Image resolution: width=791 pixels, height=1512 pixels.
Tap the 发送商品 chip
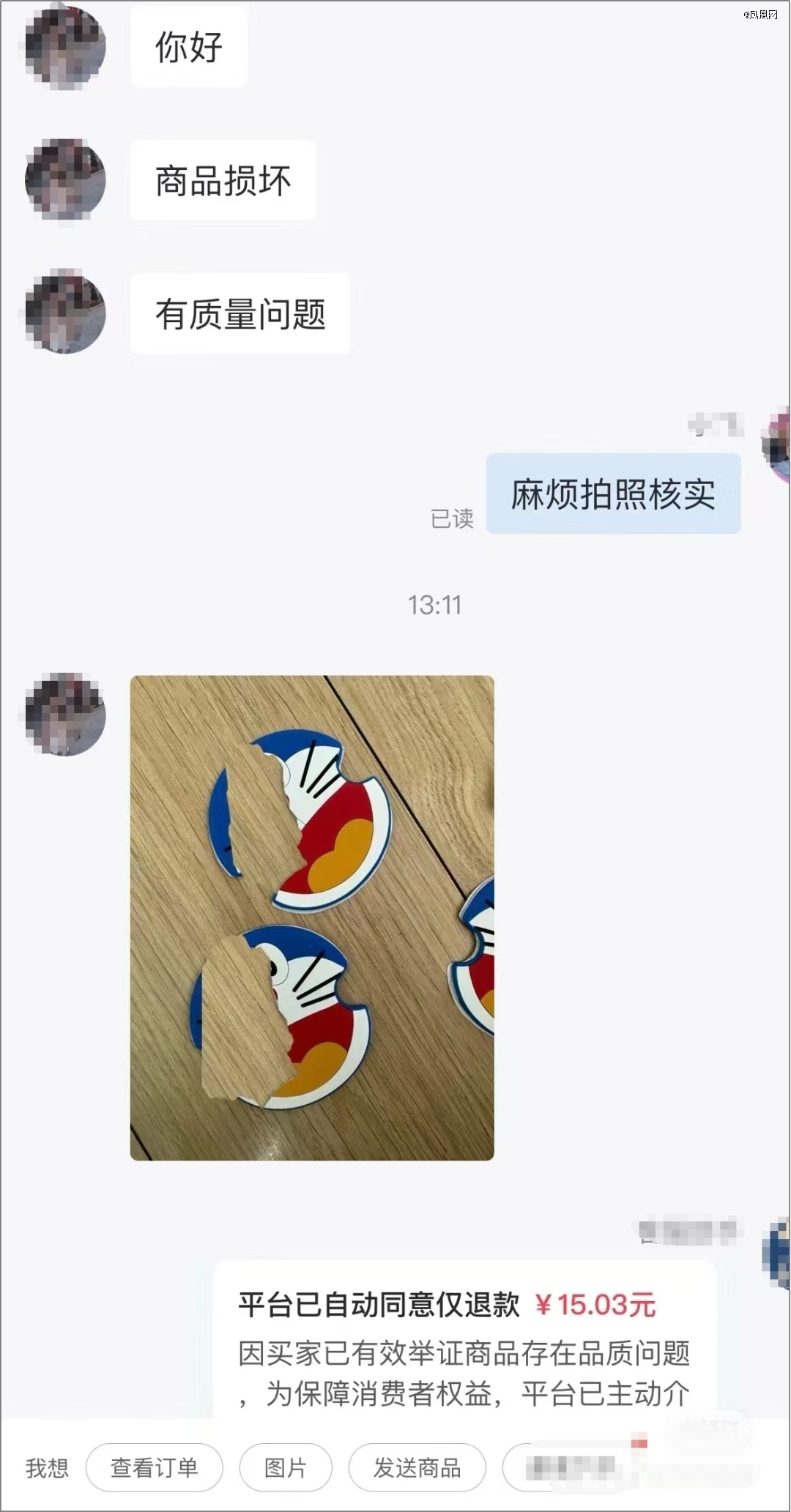pos(417,1467)
